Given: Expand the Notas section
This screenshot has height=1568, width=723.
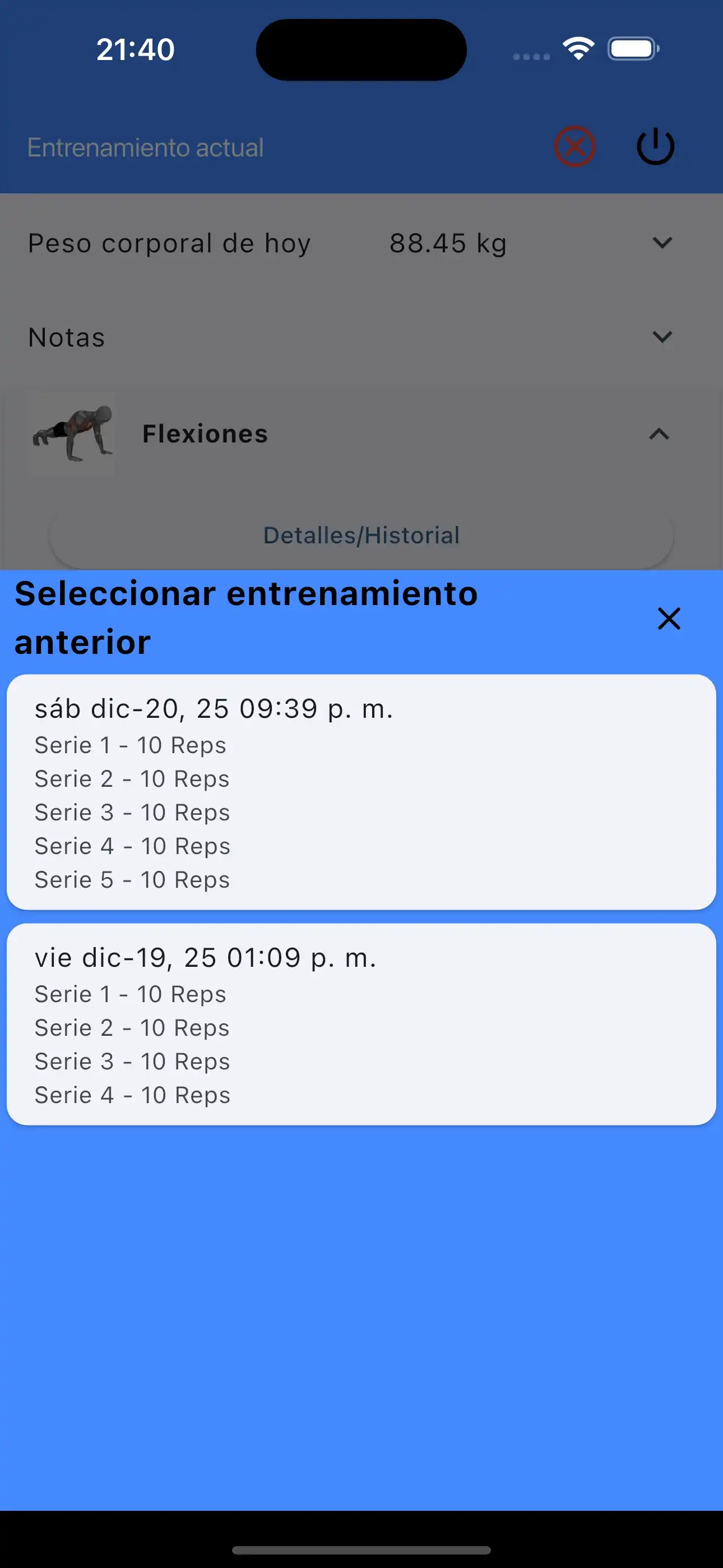Looking at the screenshot, I should click(661, 336).
